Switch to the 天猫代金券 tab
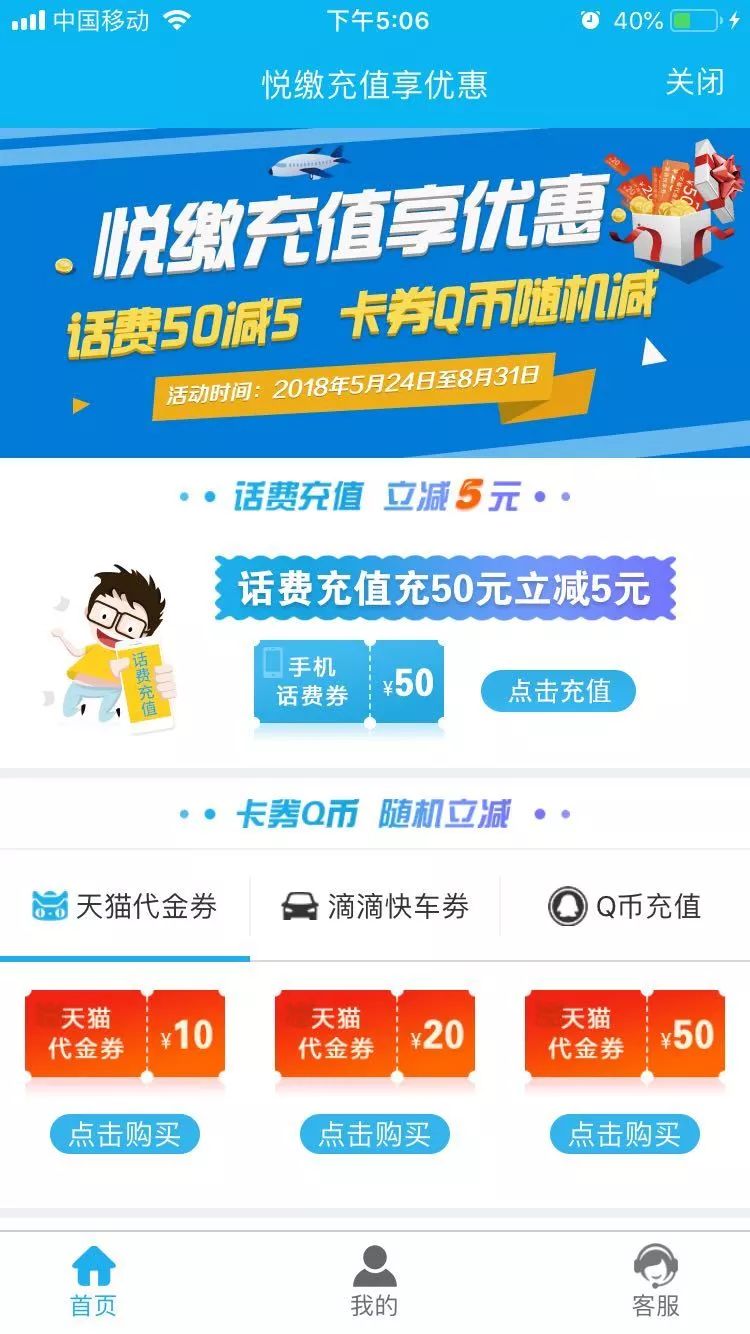Viewport: 750px width, 1334px height. tap(125, 906)
